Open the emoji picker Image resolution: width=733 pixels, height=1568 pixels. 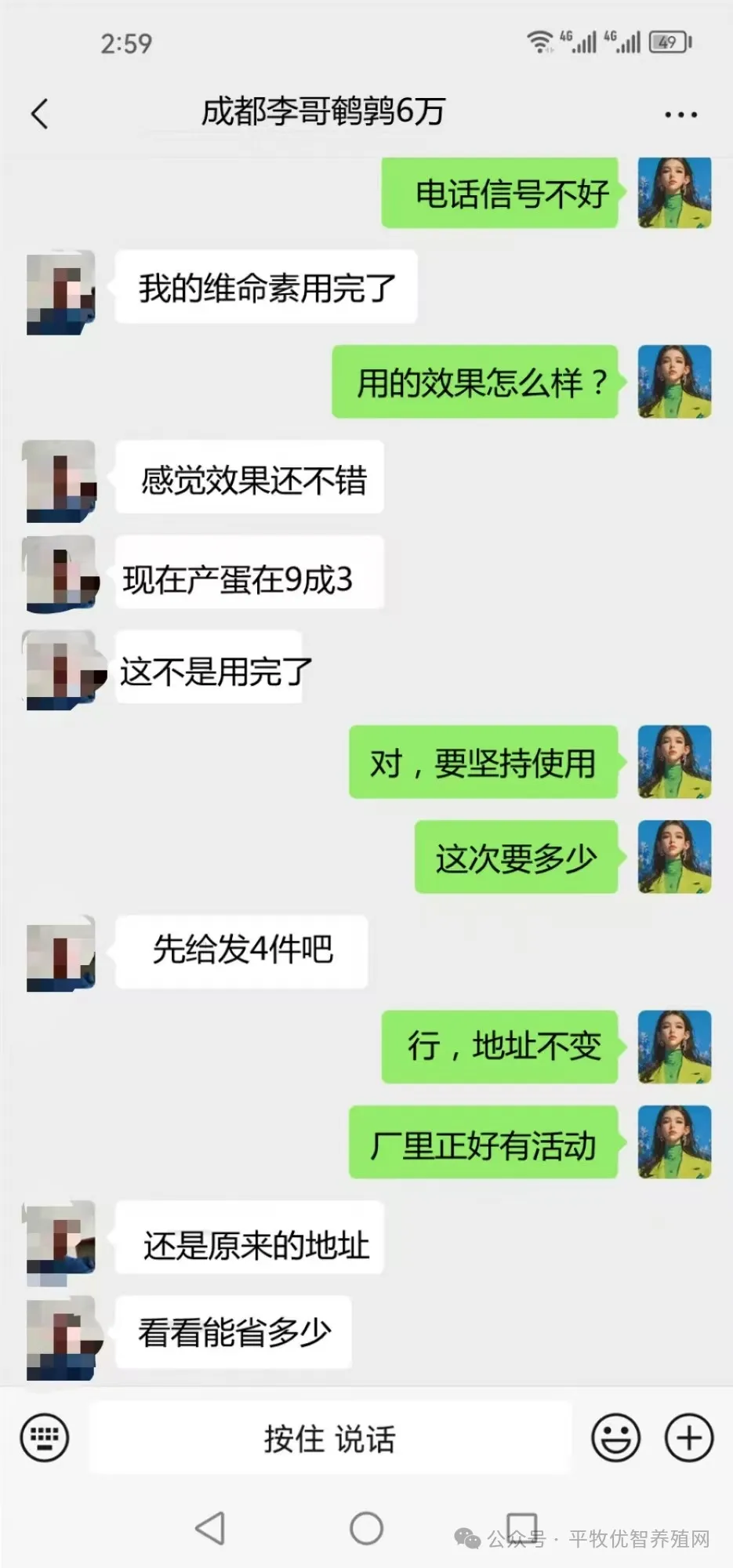coord(615,1437)
